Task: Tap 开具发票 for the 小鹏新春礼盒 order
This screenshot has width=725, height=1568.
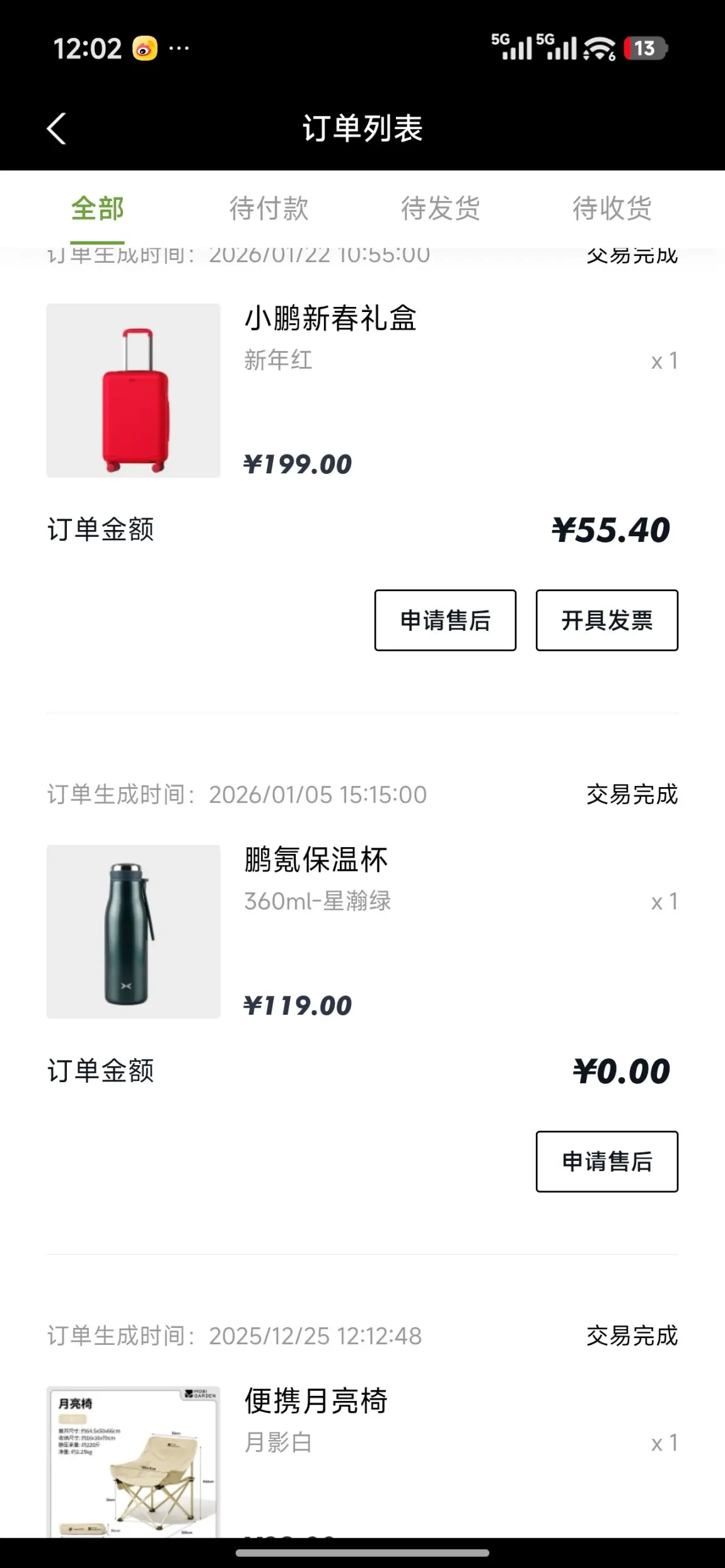Action: [606, 620]
